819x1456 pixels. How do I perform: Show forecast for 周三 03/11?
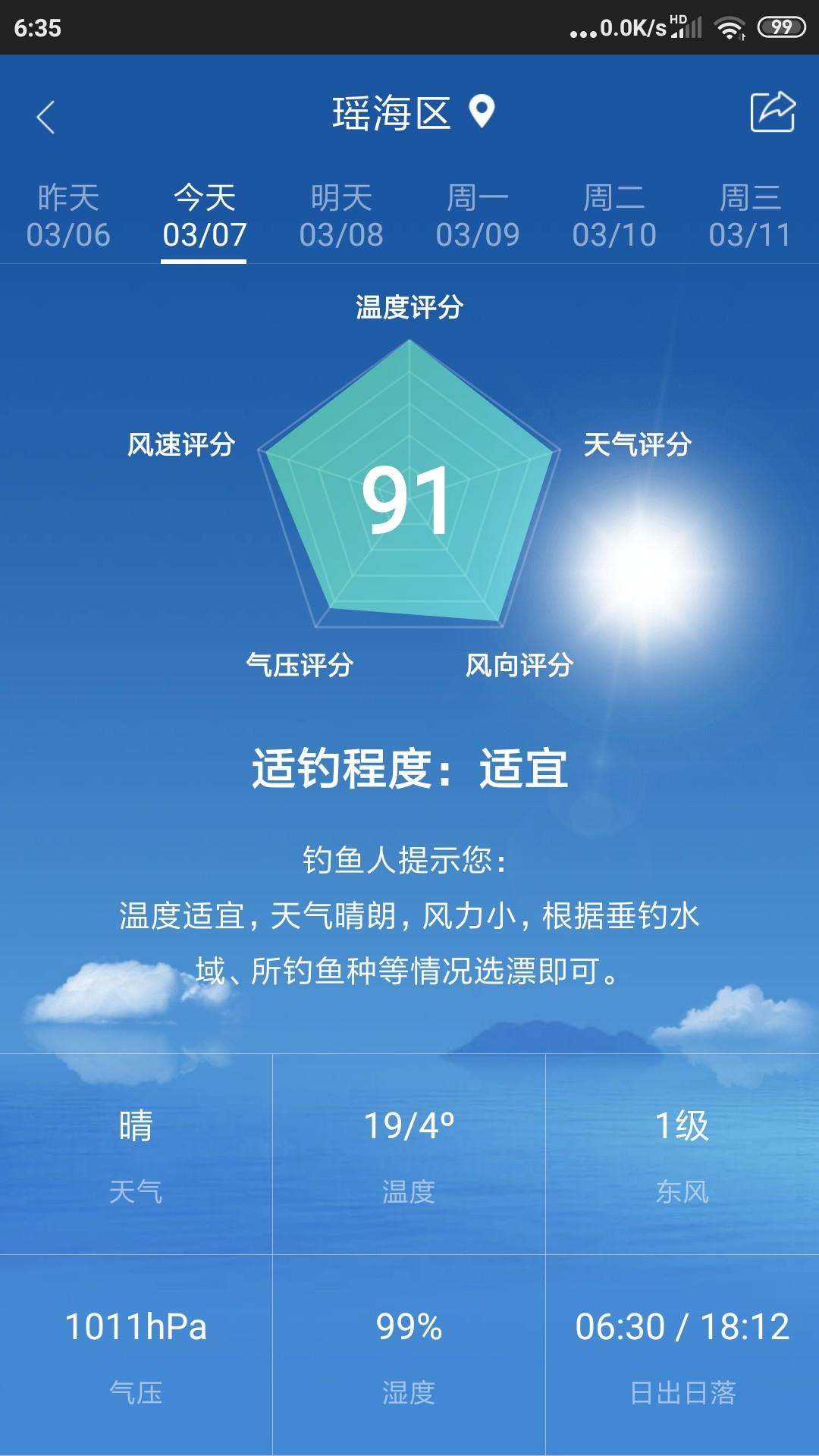(x=750, y=216)
